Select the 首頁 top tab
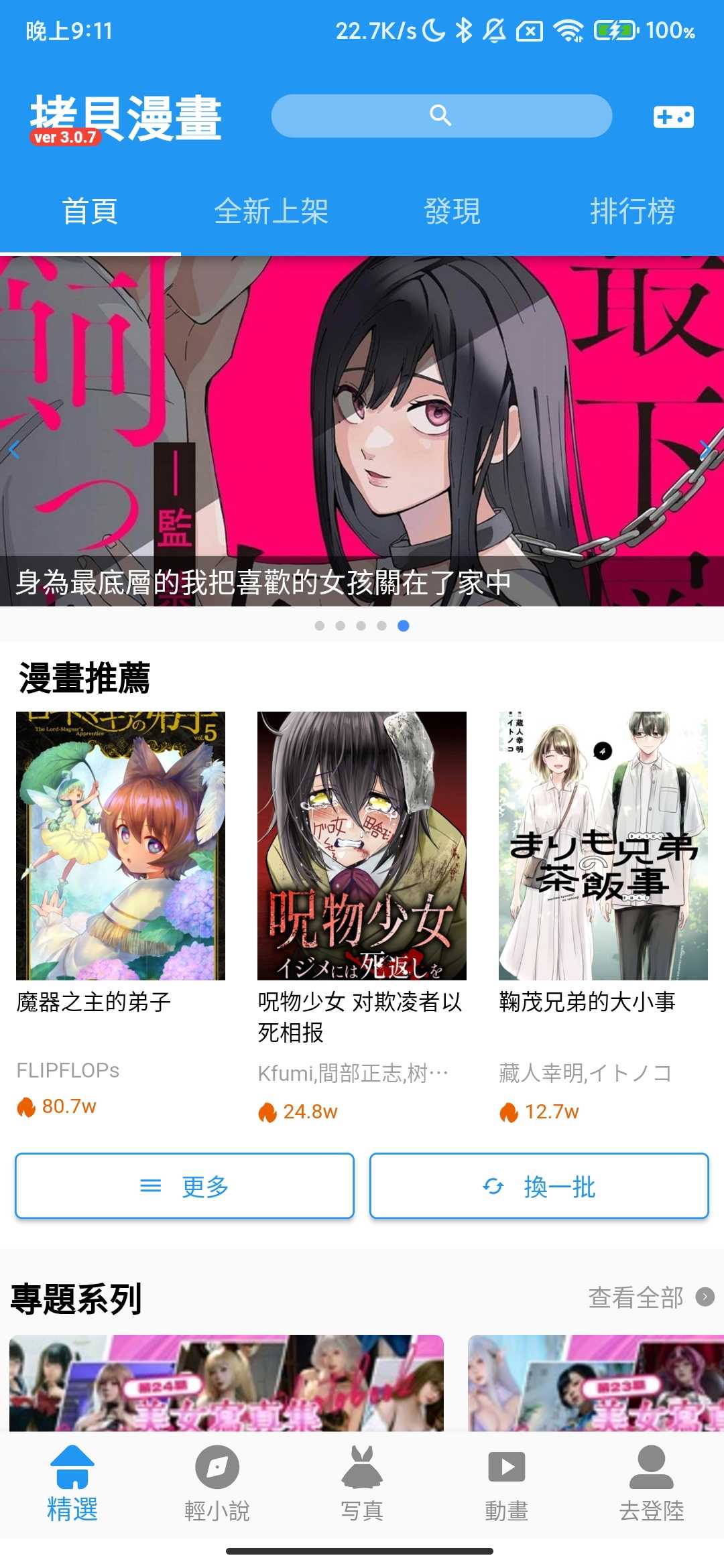Screen dimensions: 724x1568 90,212
